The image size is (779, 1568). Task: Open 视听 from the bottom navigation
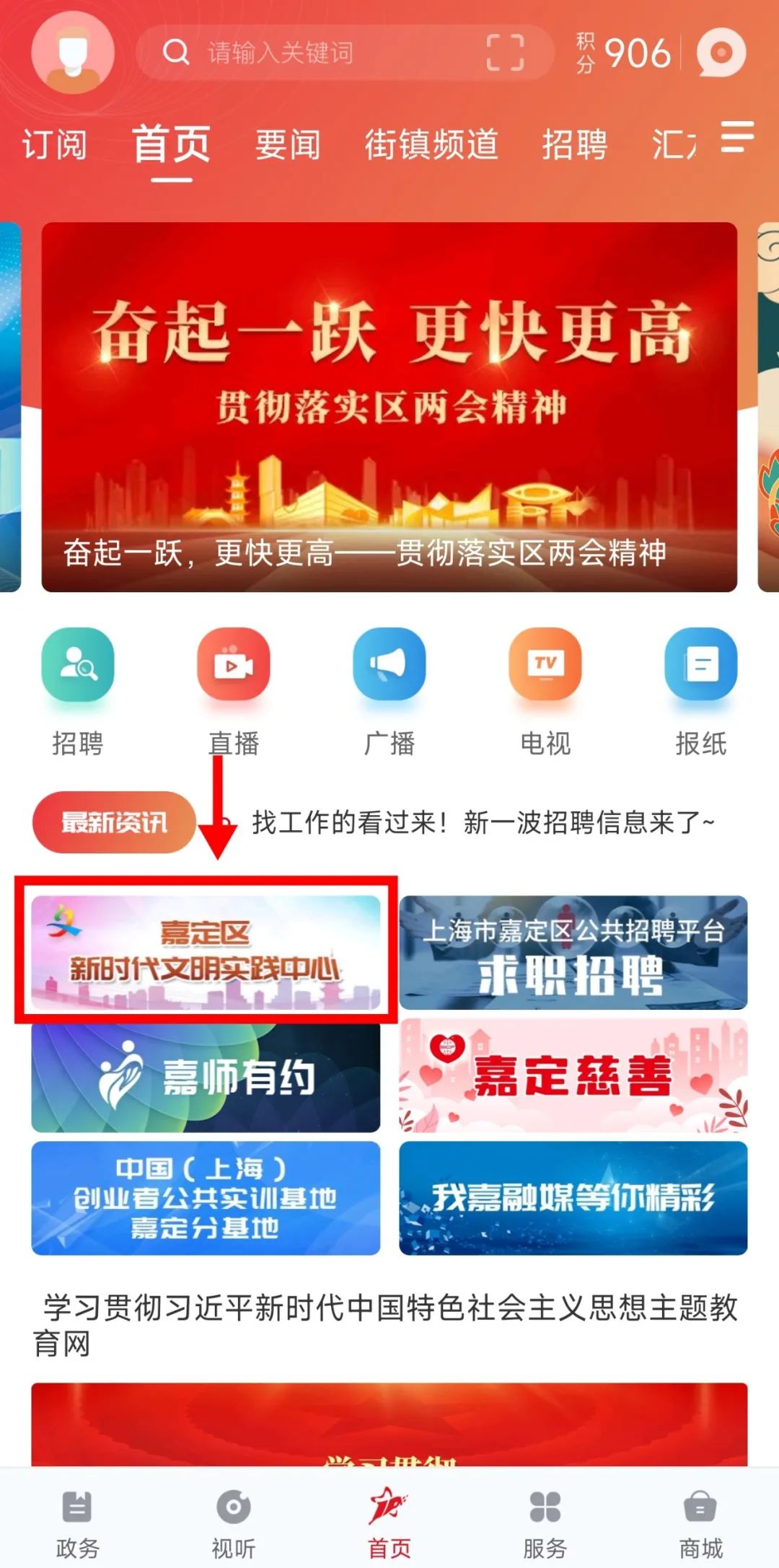232,1518
